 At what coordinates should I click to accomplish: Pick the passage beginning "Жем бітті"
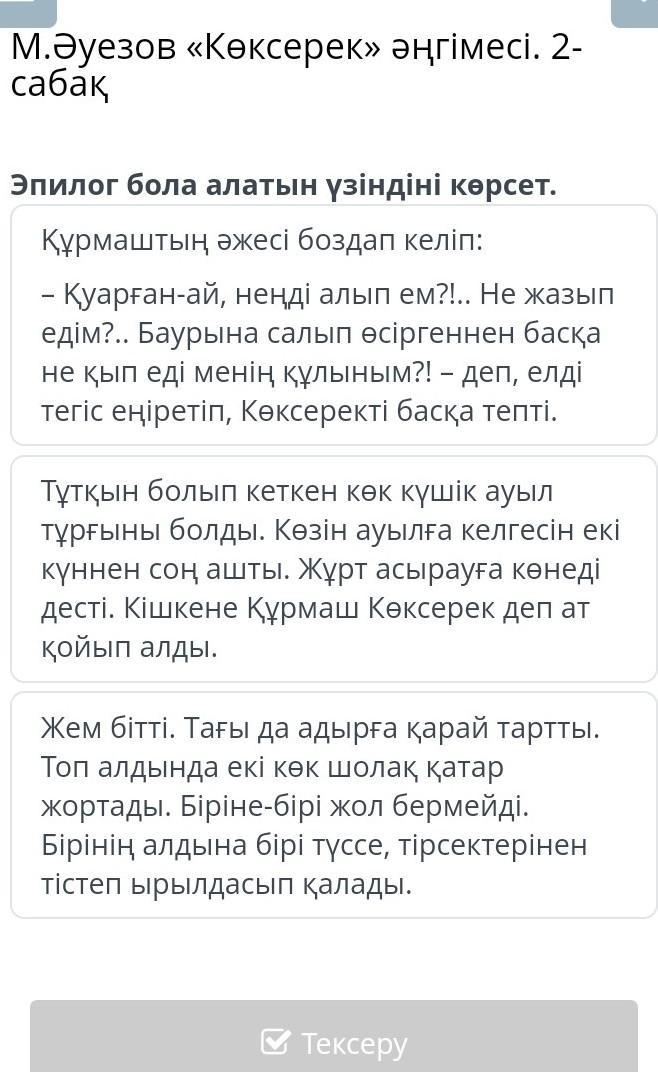coord(333,805)
